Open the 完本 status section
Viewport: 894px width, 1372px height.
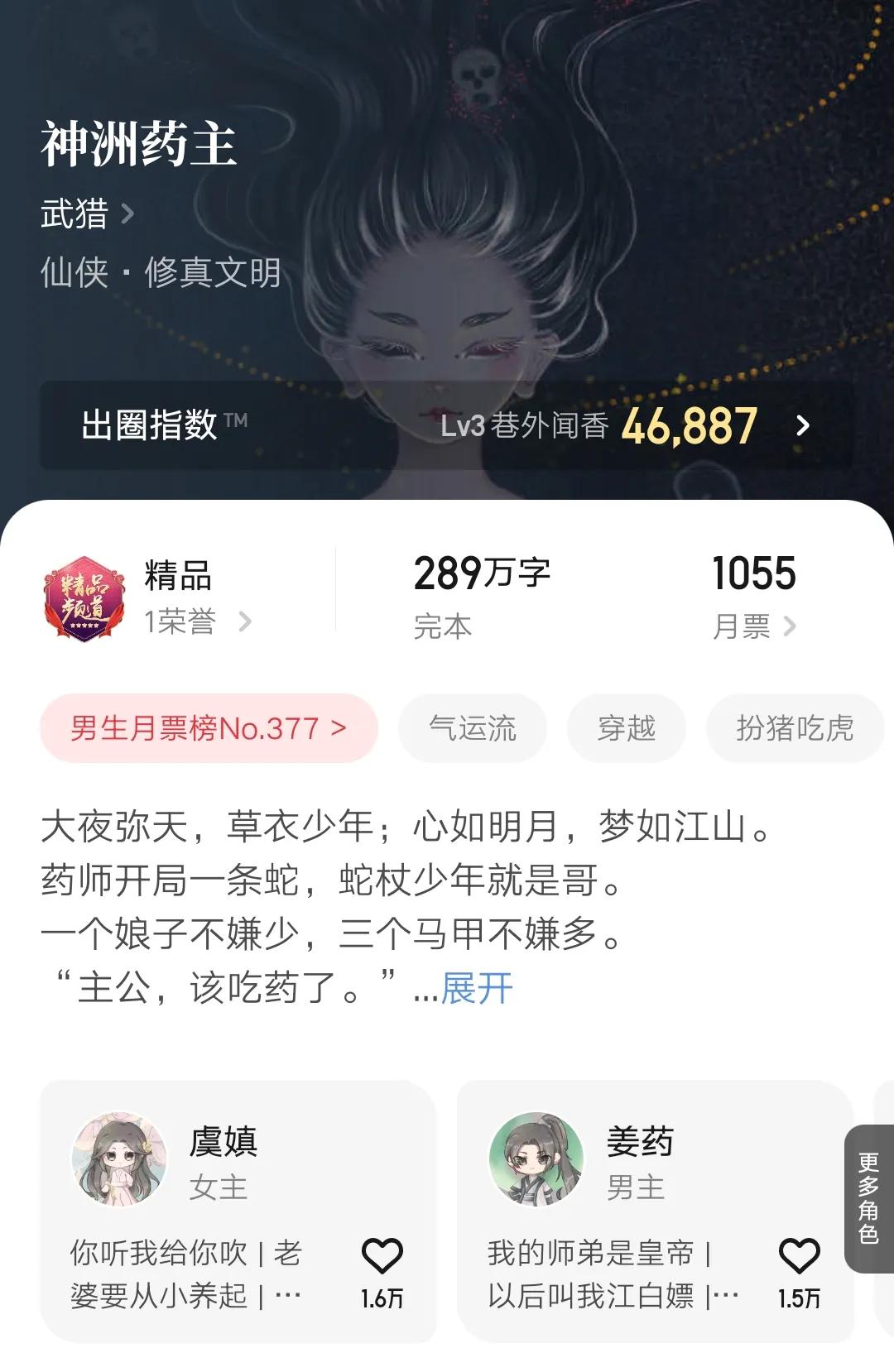(x=441, y=627)
